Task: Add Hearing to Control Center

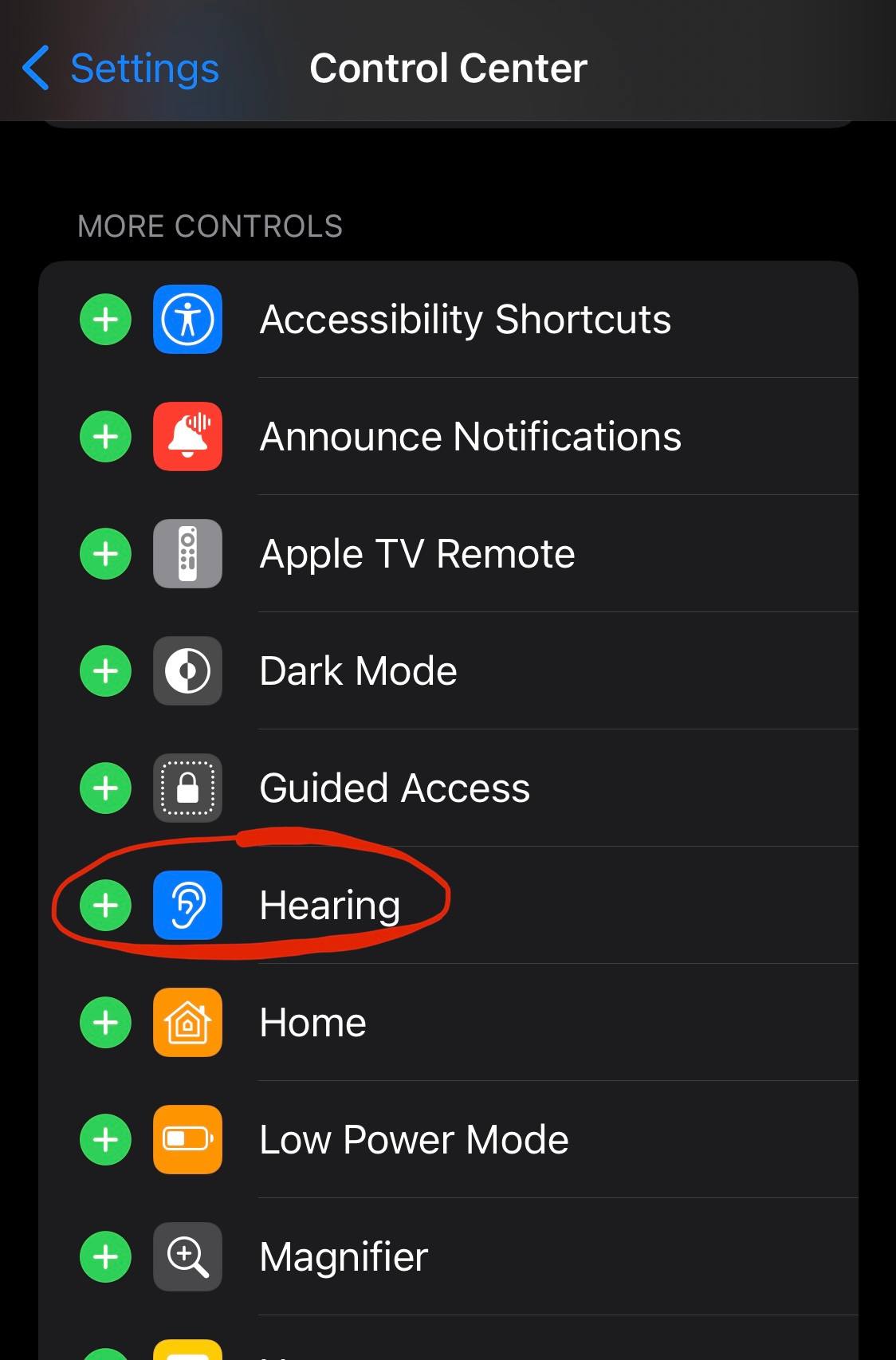Action: tap(106, 906)
